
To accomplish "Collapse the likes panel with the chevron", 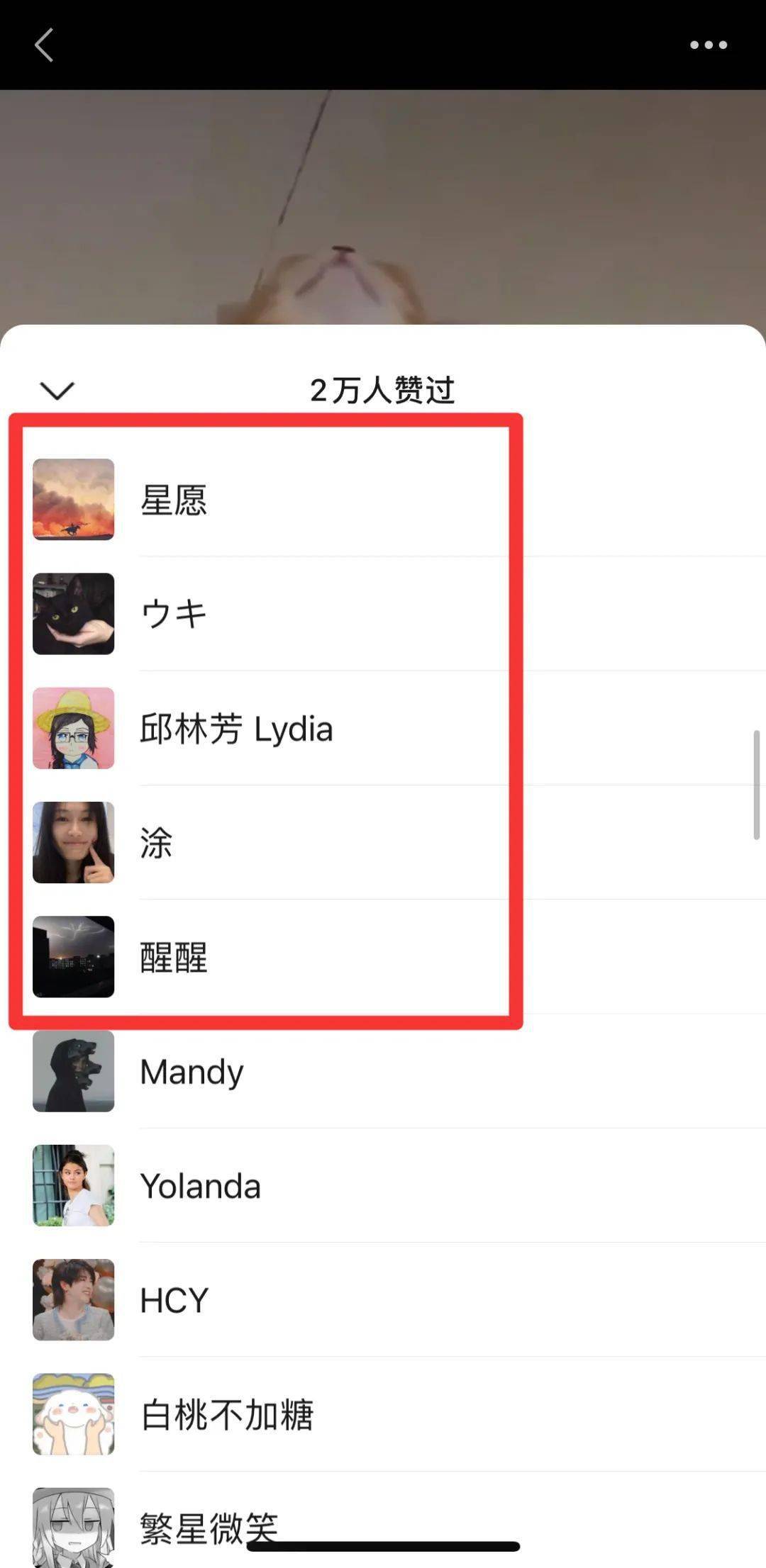I will [57, 391].
